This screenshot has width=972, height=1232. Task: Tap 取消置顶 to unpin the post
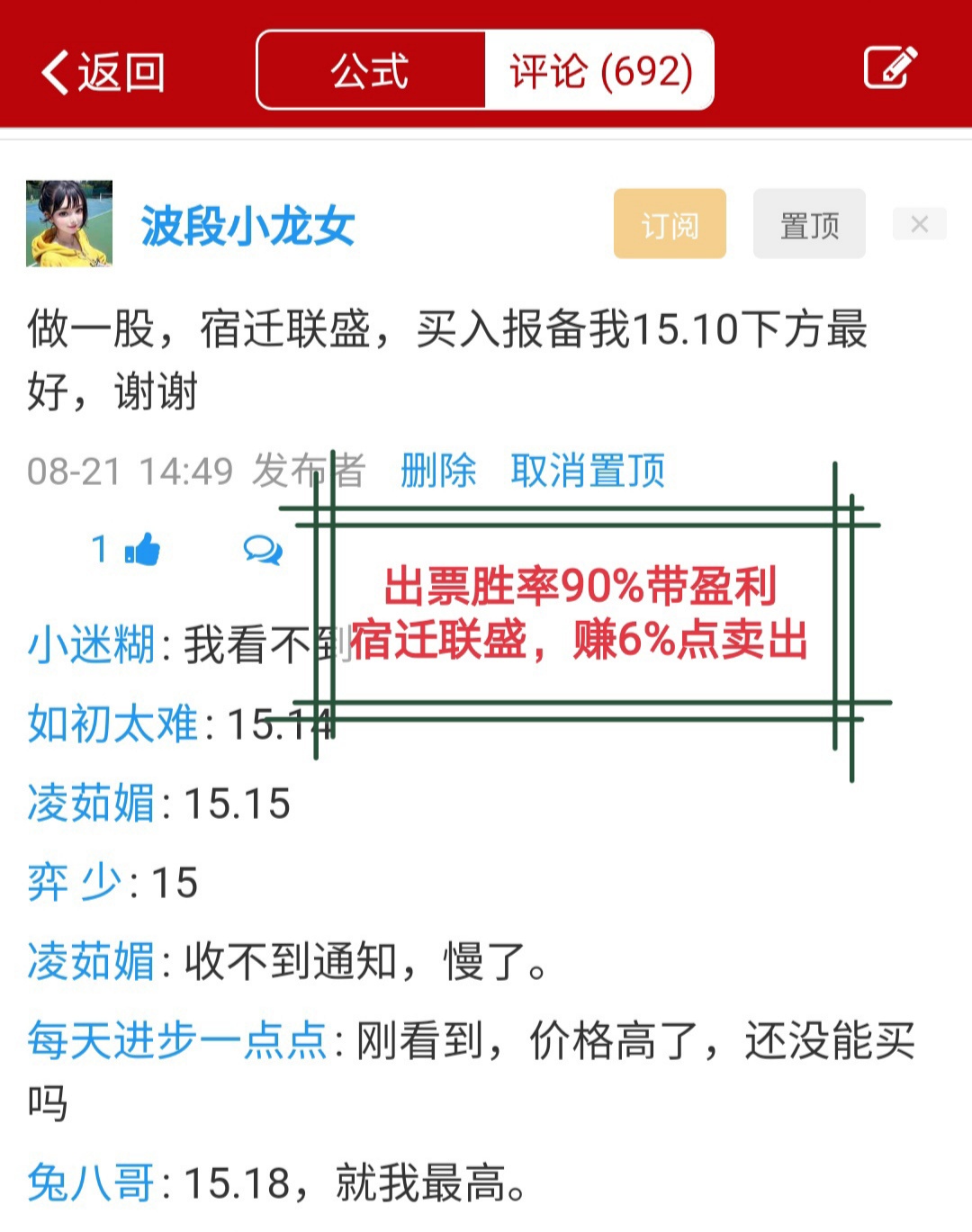point(588,470)
